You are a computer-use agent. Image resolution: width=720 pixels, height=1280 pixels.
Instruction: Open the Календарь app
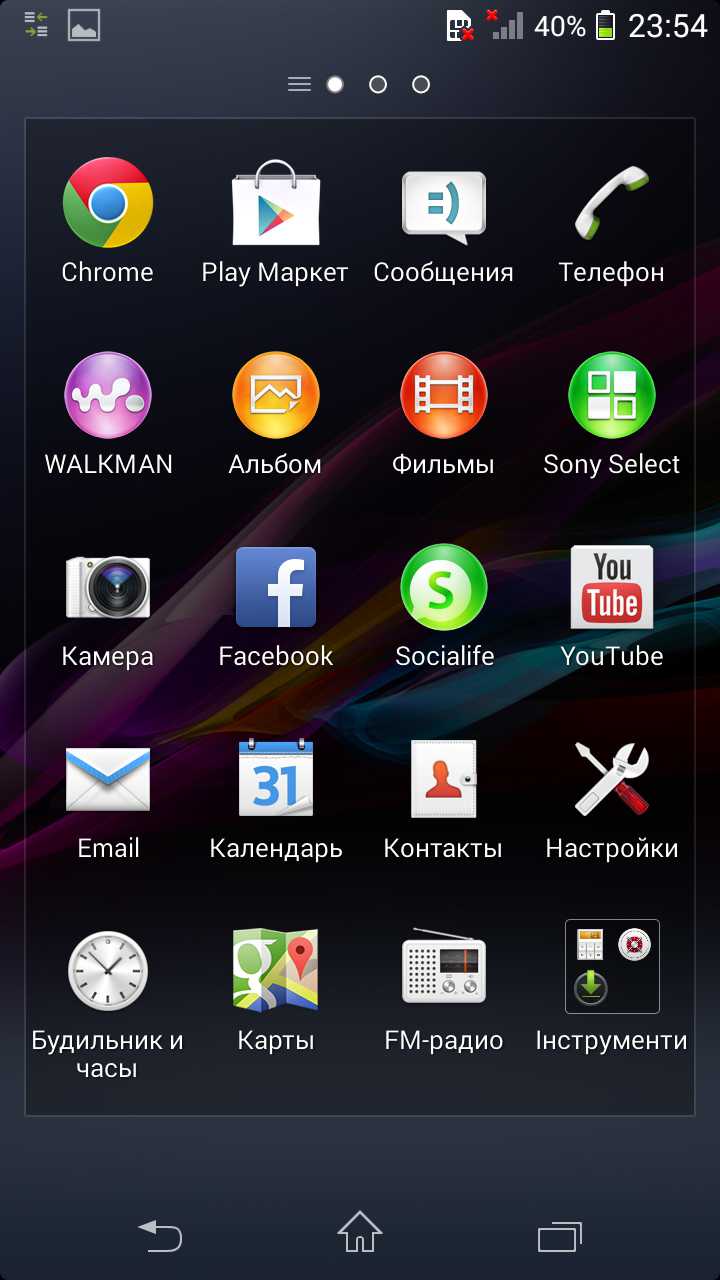(x=276, y=780)
